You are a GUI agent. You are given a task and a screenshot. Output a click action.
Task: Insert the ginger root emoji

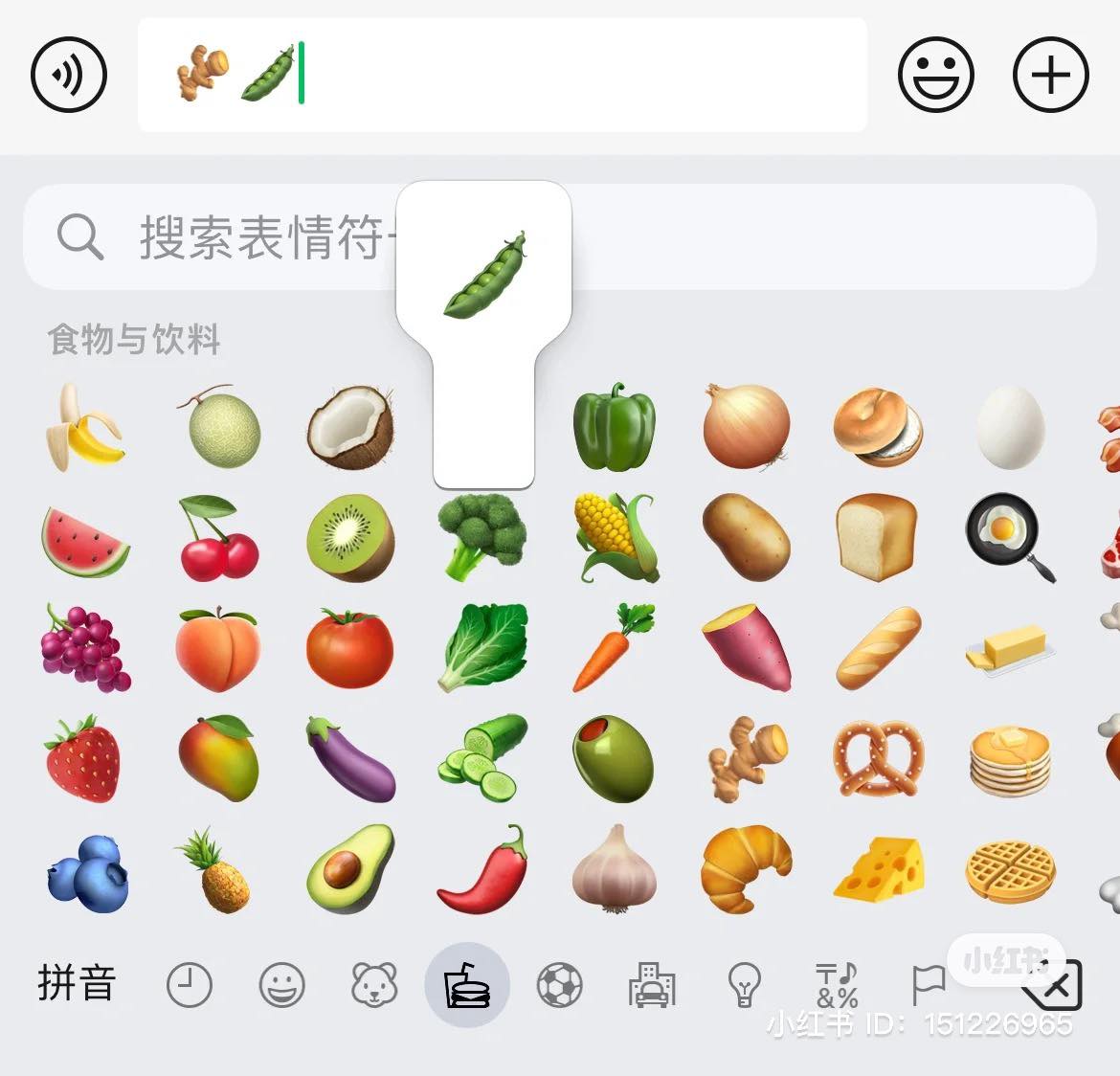[747, 758]
